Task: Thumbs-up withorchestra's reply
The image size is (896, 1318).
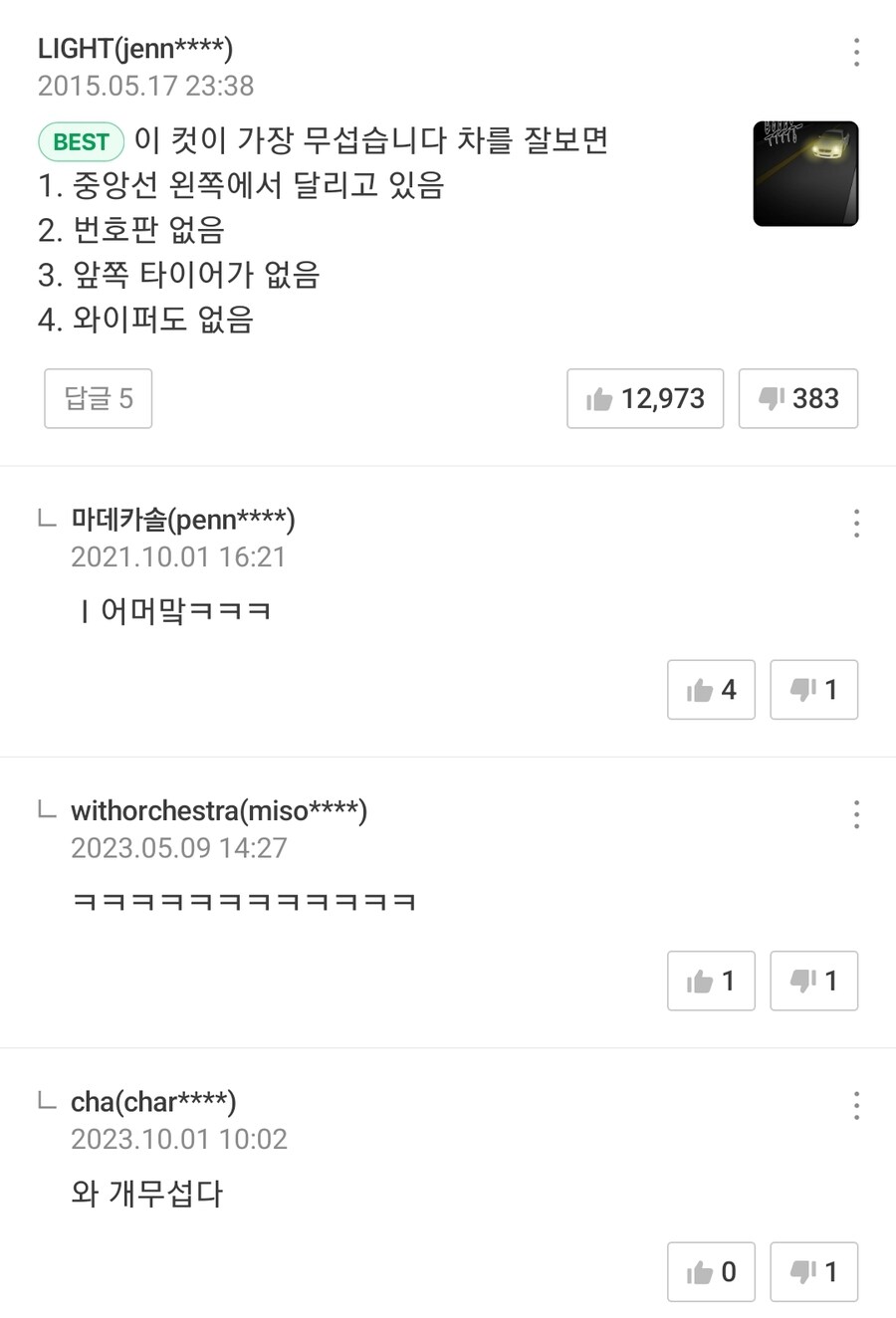Action: tap(711, 981)
